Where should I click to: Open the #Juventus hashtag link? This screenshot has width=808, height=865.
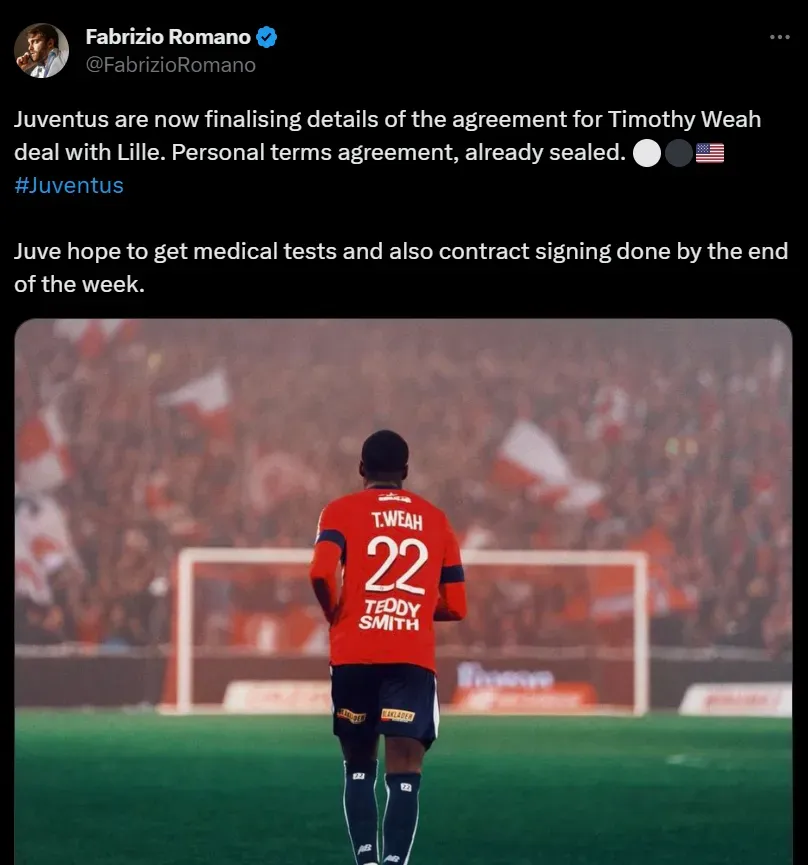[x=69, y=185]
